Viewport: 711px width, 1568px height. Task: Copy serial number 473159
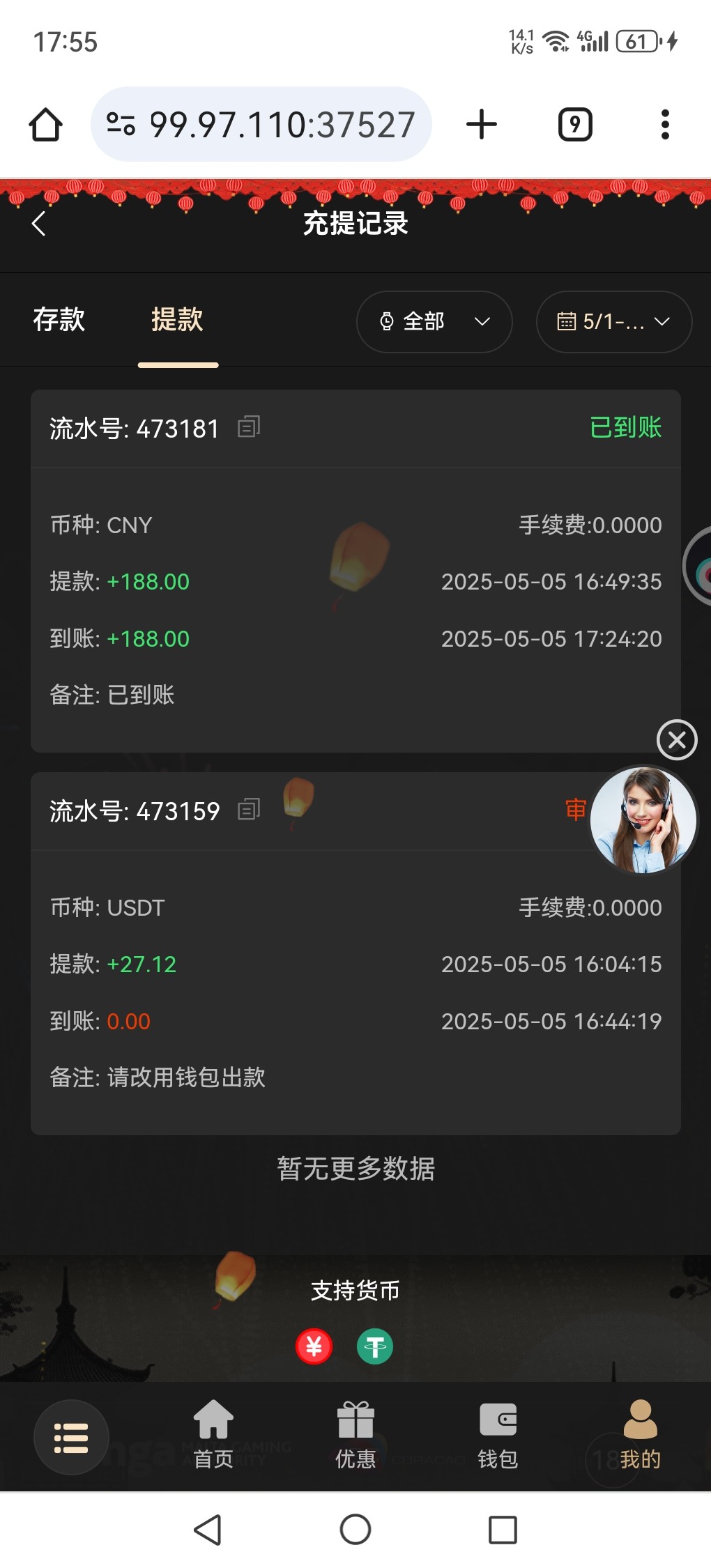[x=249, y=810]
